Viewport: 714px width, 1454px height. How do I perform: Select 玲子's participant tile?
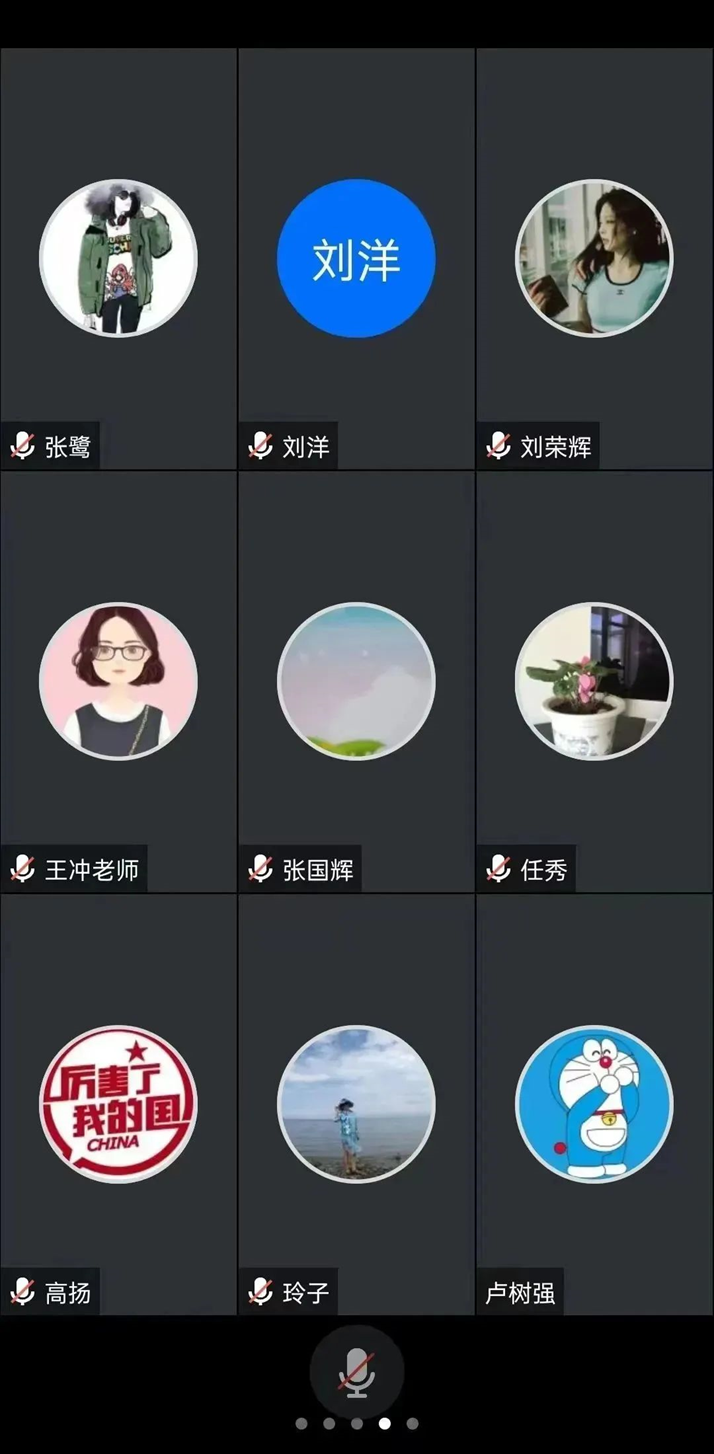coord(356,1104)
